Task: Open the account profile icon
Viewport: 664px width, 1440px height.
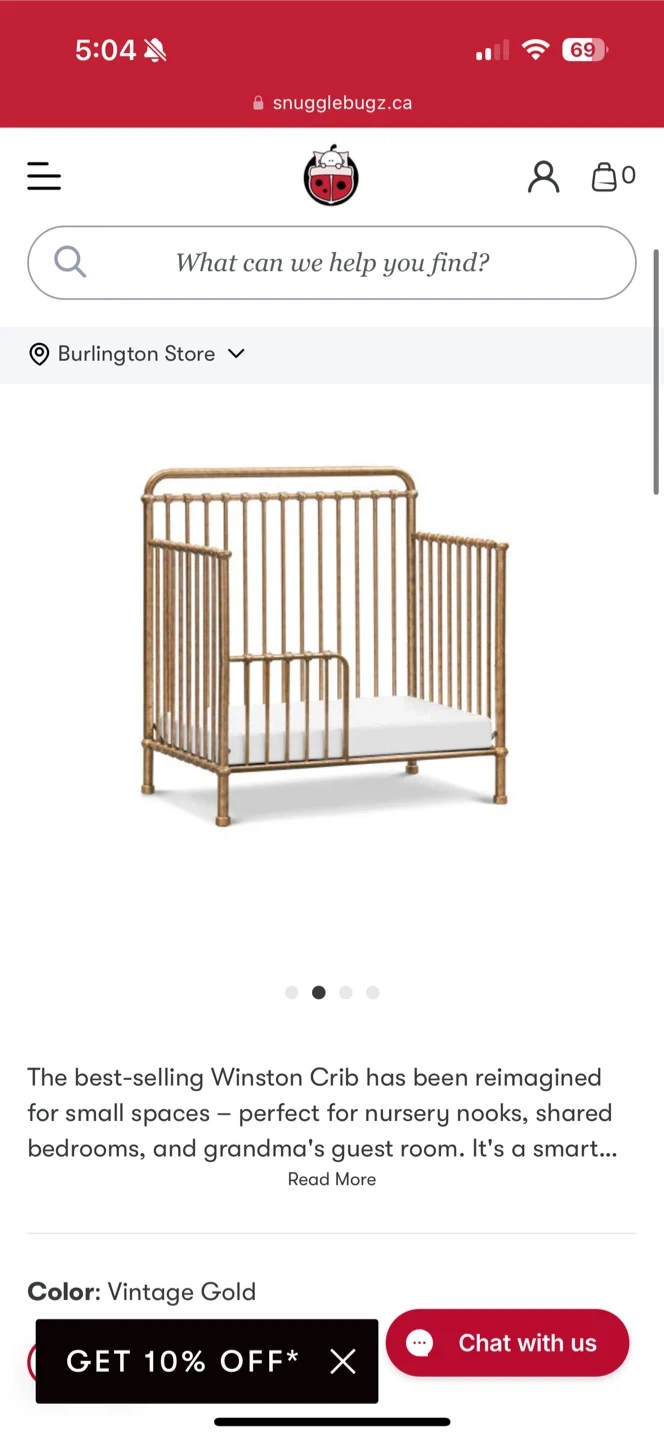Action: [x=543, y=177]
